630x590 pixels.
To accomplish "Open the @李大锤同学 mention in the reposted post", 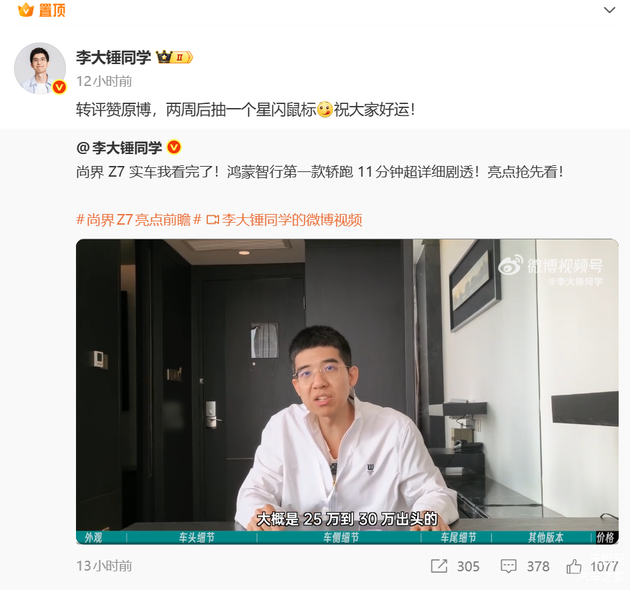I will point(120,148).
